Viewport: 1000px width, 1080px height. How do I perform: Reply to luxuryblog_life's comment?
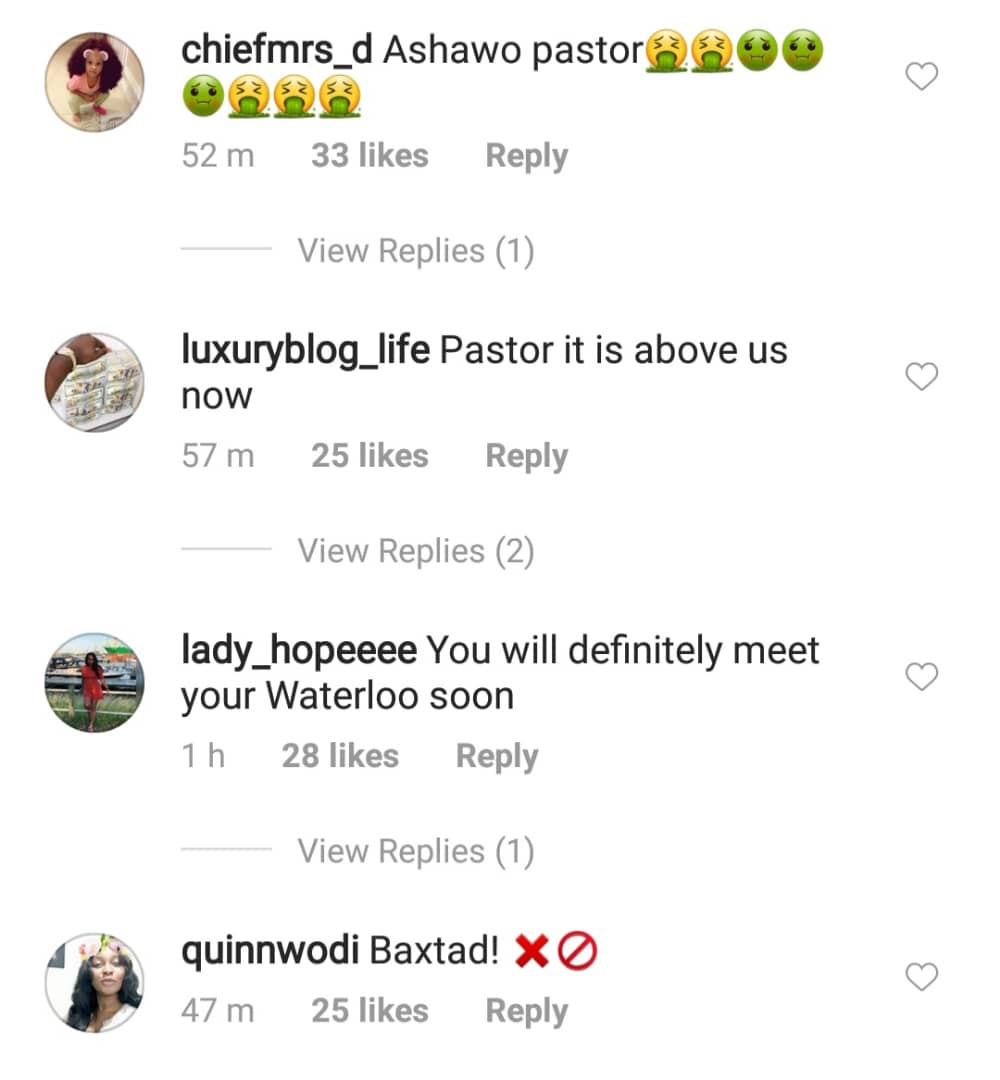point(526,456)
